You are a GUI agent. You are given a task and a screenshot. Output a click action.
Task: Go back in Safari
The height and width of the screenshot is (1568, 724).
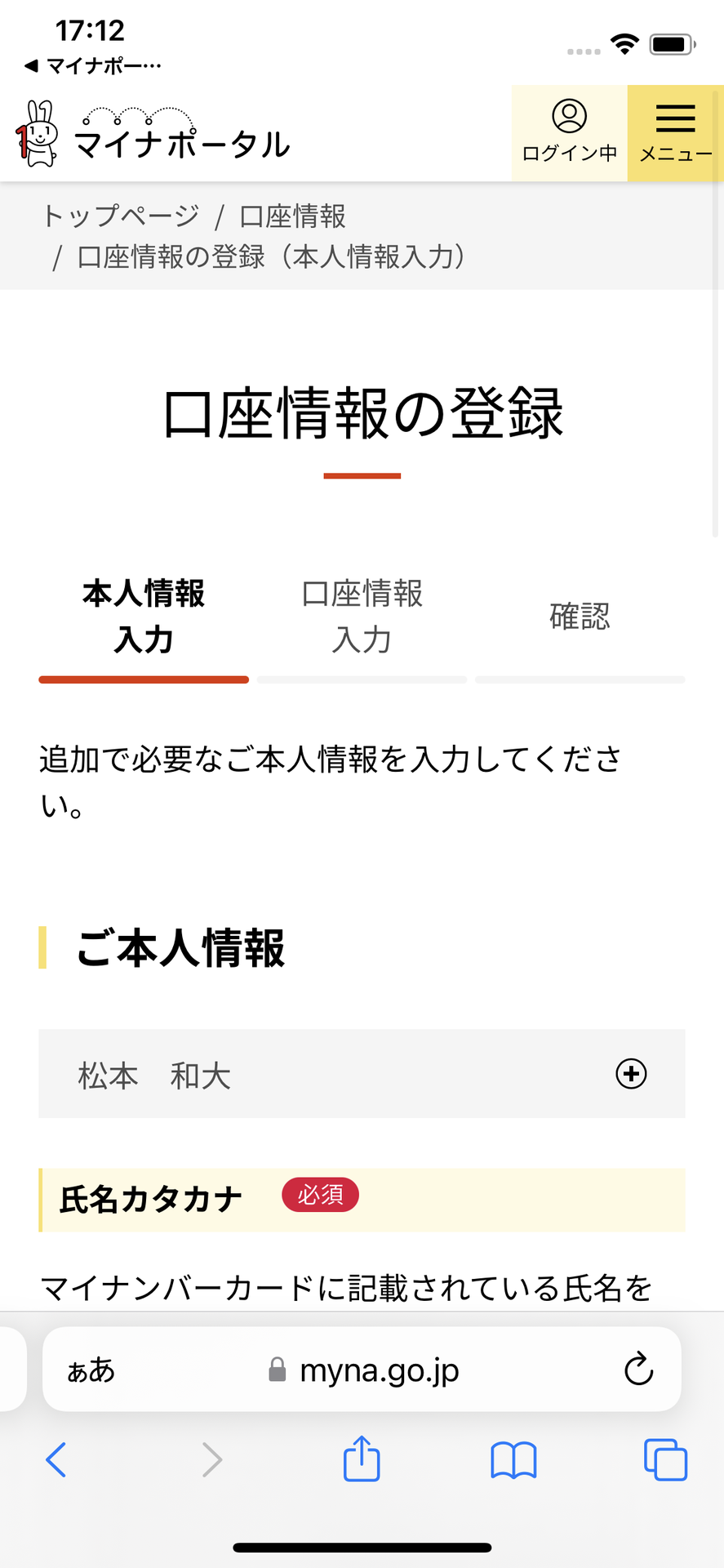pos(56,1459)
